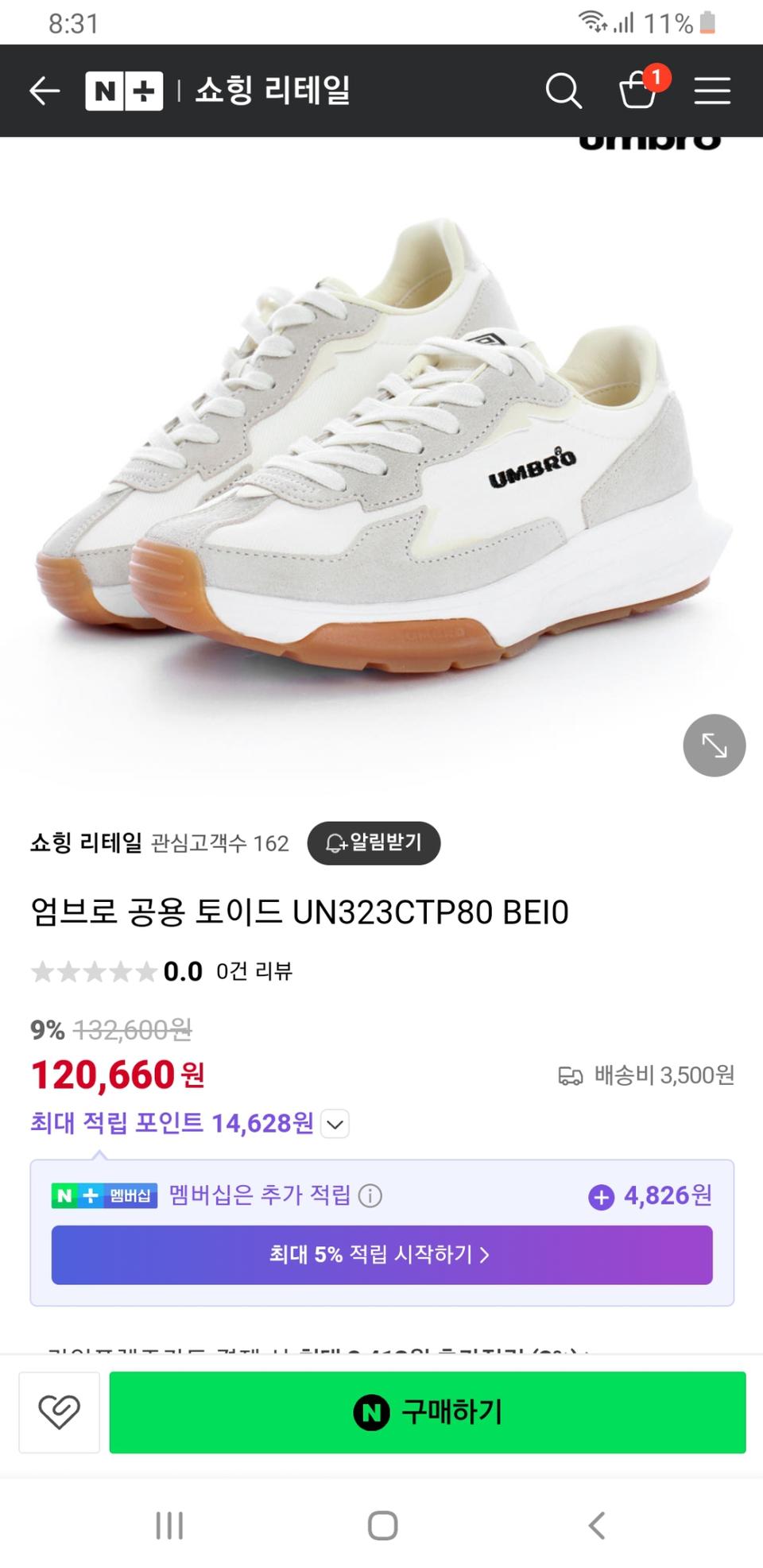This screenshot has width=763, height=1568.
Task: Expand 최대 적립 포인트 details
Action: pos(335,1124)
